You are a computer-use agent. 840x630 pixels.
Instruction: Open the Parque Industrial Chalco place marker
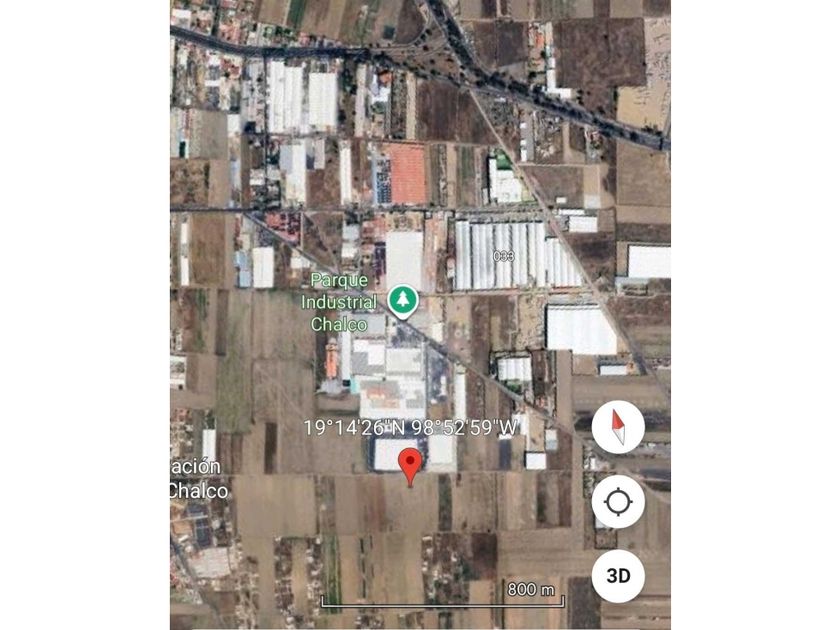[403, 300]
